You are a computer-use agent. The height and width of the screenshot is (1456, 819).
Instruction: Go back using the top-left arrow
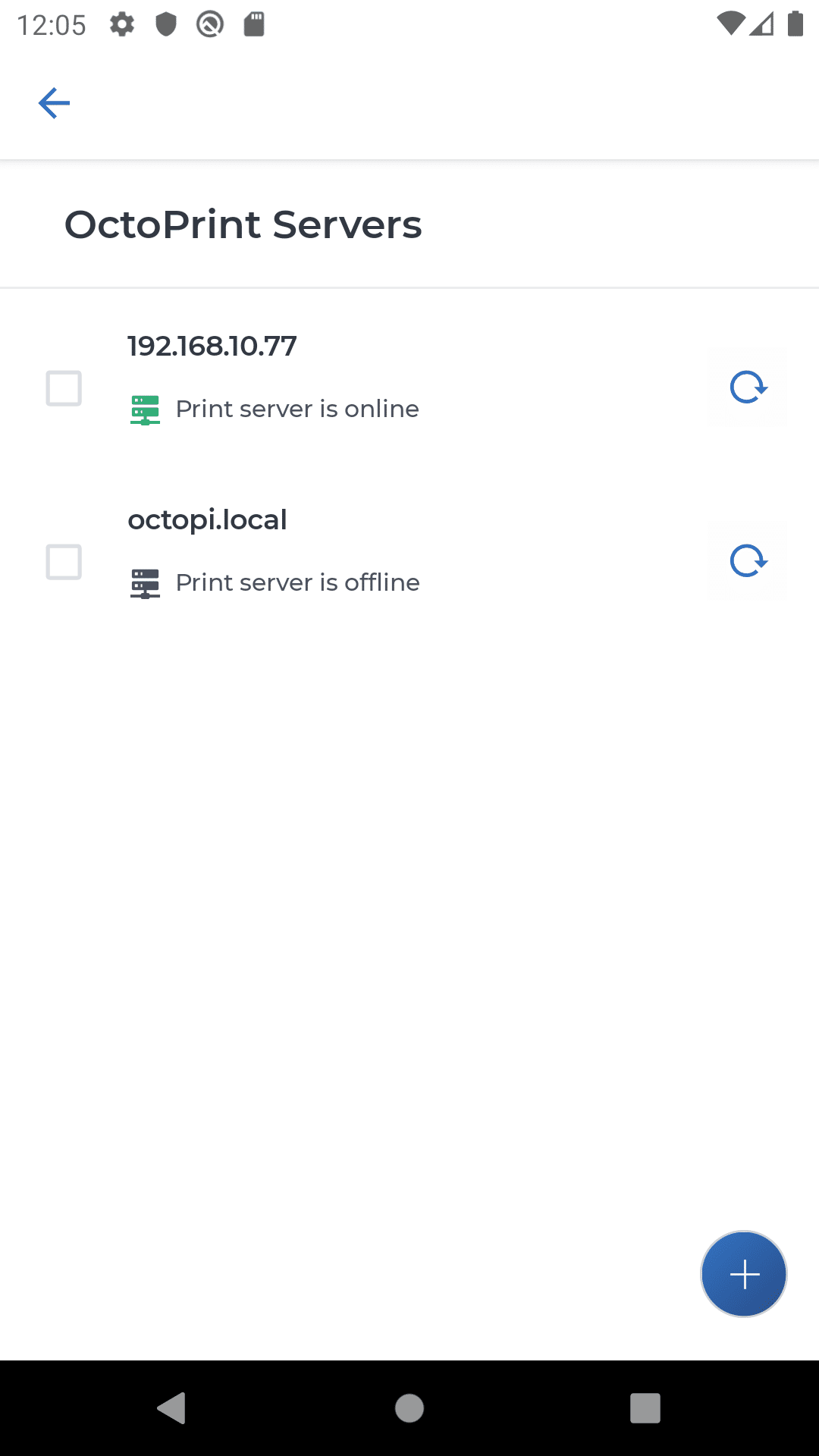(54, 103)
